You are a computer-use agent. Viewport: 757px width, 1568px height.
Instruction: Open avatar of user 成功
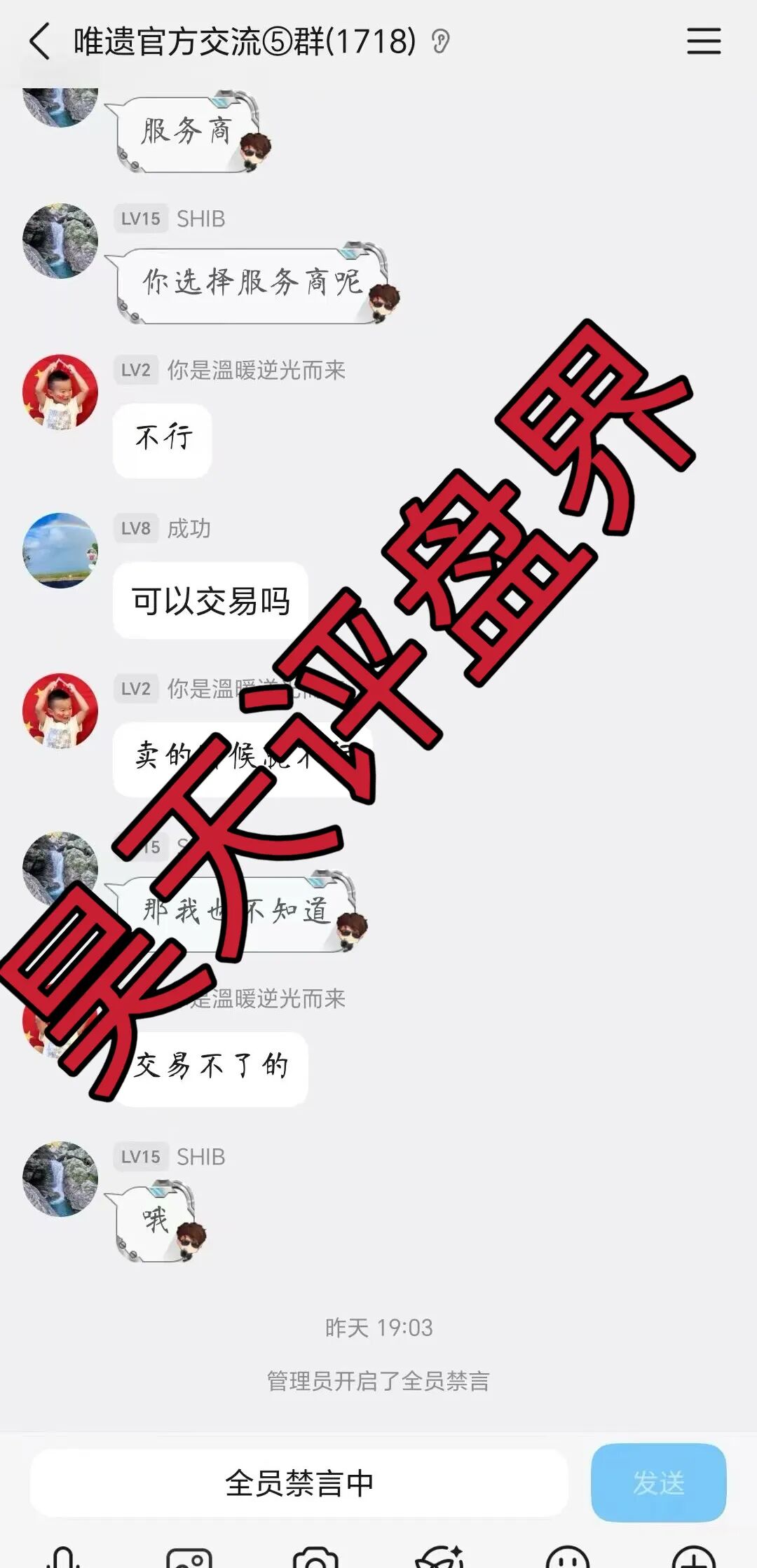pyautogui.click(x=60, y=551)
